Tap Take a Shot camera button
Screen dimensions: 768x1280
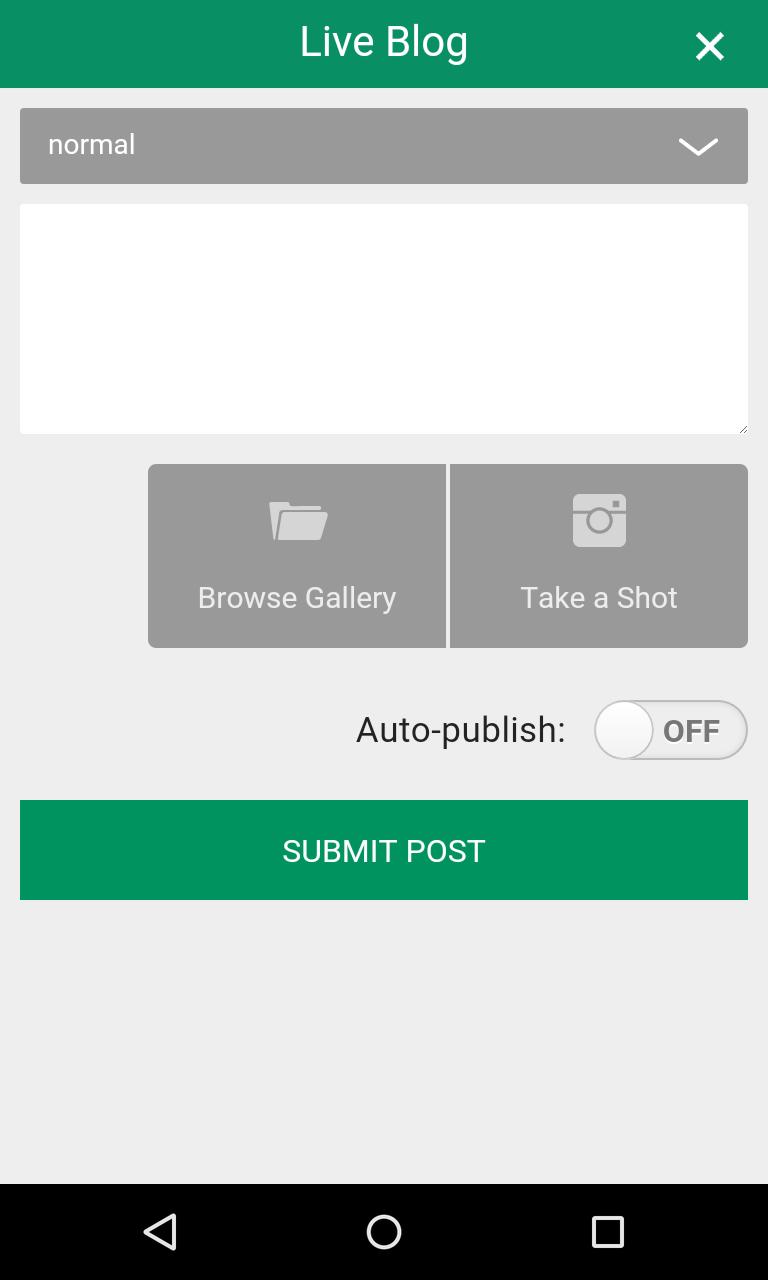(x=599, y=556)
